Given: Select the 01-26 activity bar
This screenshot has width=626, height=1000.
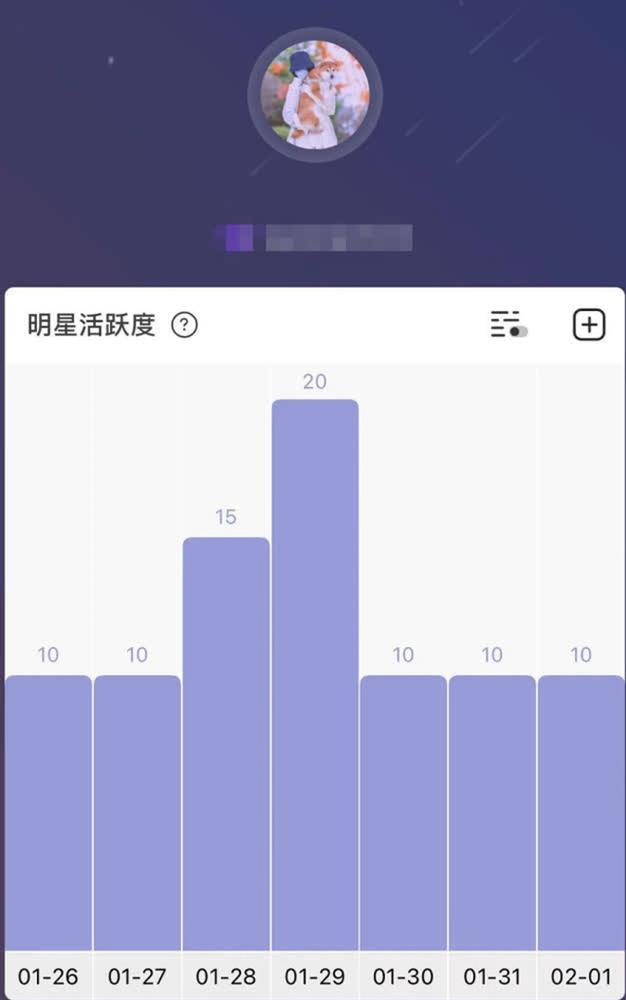Looking at the screenshot, I should pos(48,812).
